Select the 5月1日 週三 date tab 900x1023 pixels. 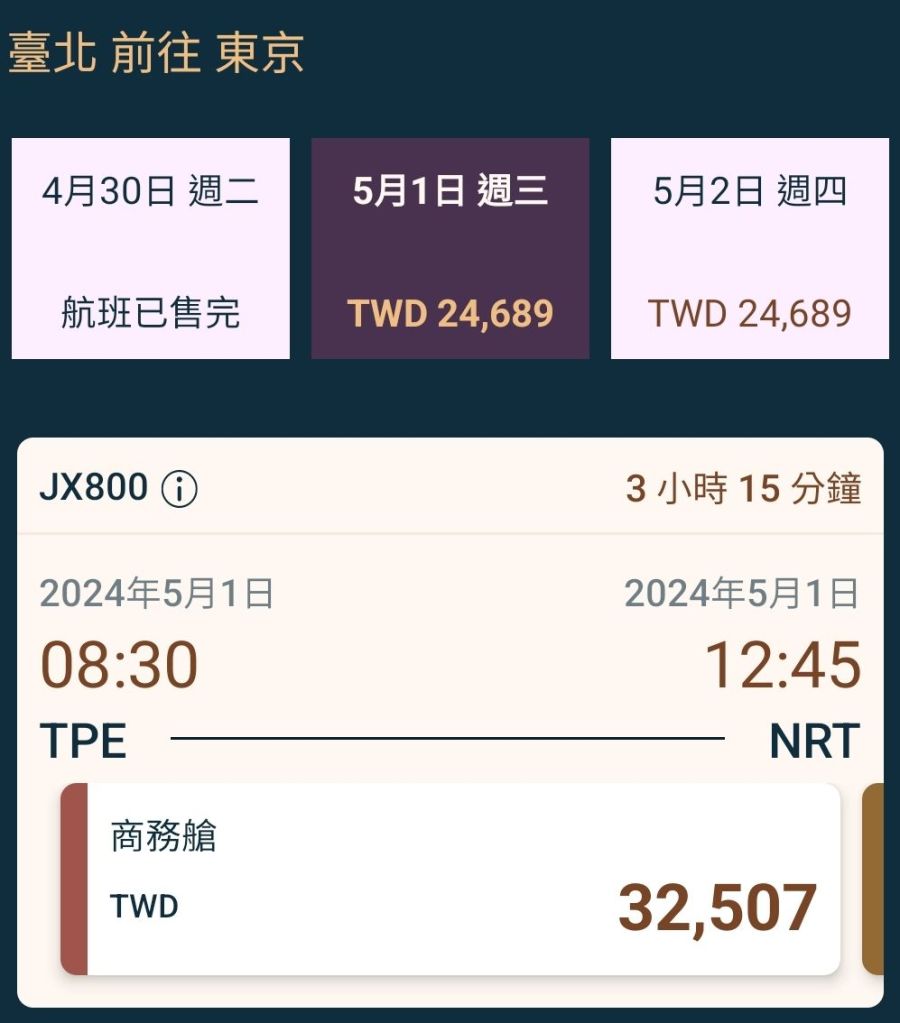(x=450, y=249)
